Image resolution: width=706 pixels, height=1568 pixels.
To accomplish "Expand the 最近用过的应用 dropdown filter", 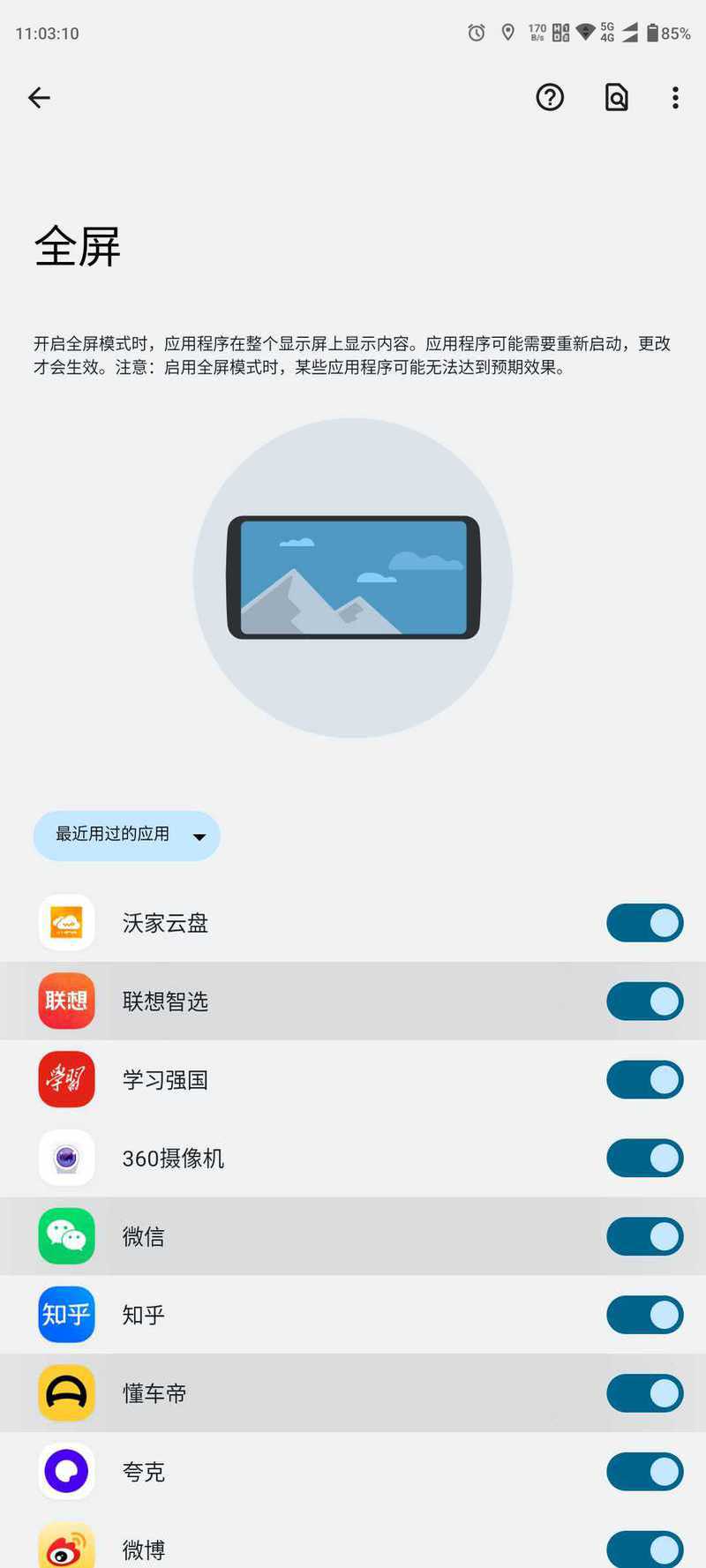I will [x=126, y=835].
